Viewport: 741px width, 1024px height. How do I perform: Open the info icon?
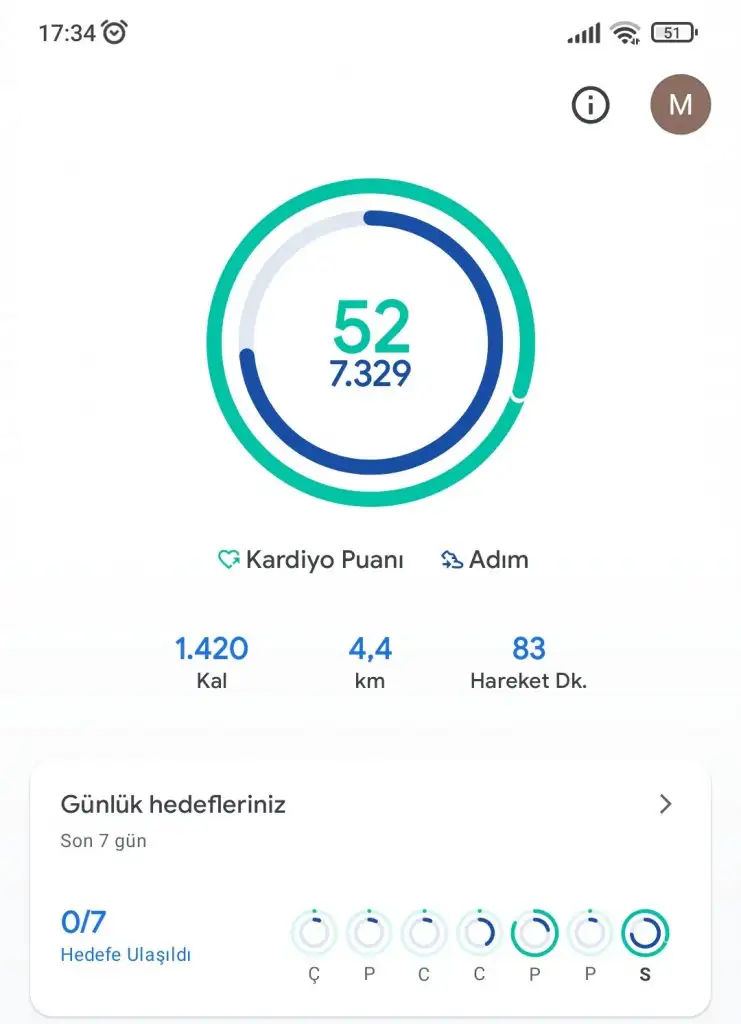tap(590, 104)
